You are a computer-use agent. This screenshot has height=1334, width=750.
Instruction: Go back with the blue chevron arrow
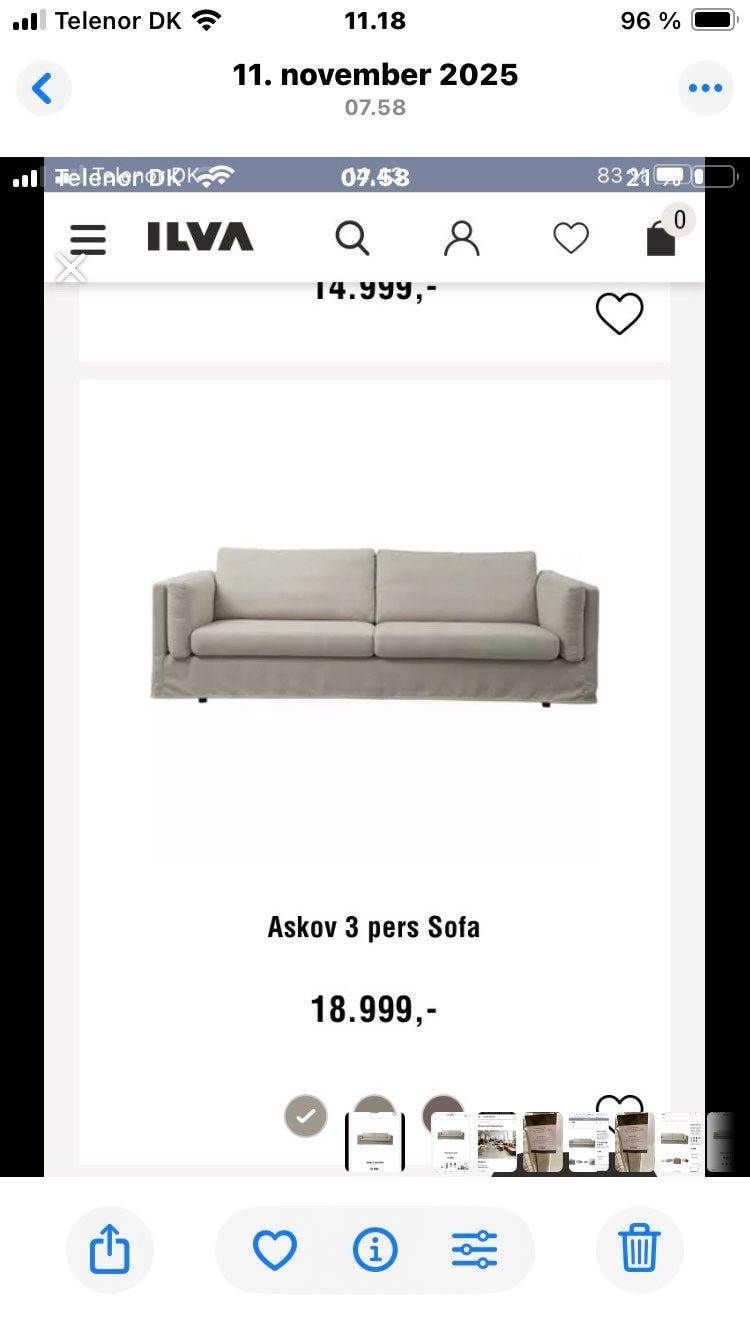[x=44, y=88]
